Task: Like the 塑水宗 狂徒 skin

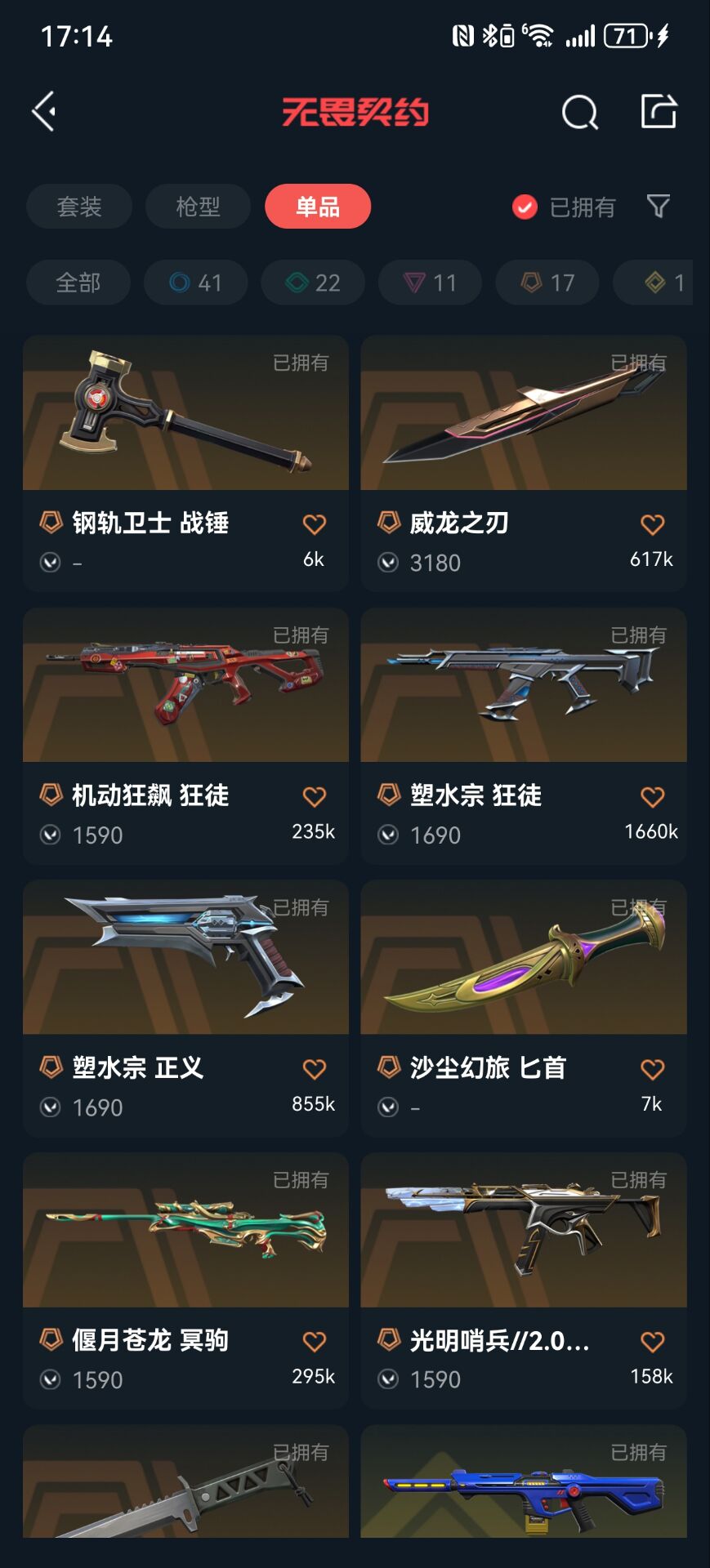Action: [651, 796]
